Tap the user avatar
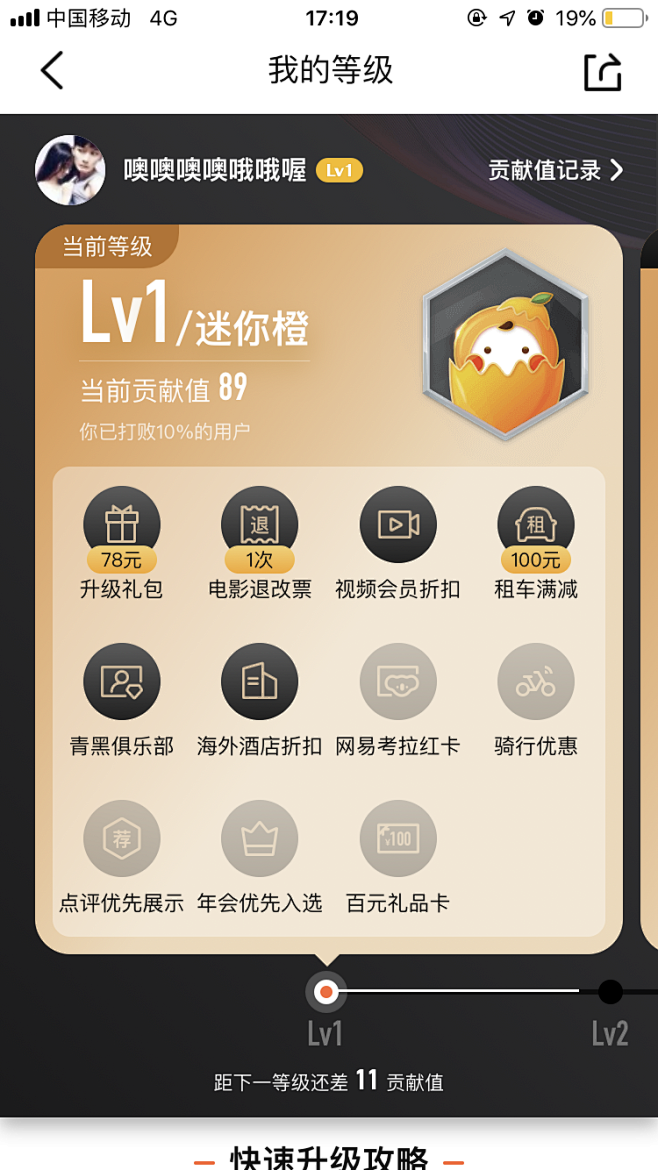This screenshot has width=658, height=1170. coord(70,170)
